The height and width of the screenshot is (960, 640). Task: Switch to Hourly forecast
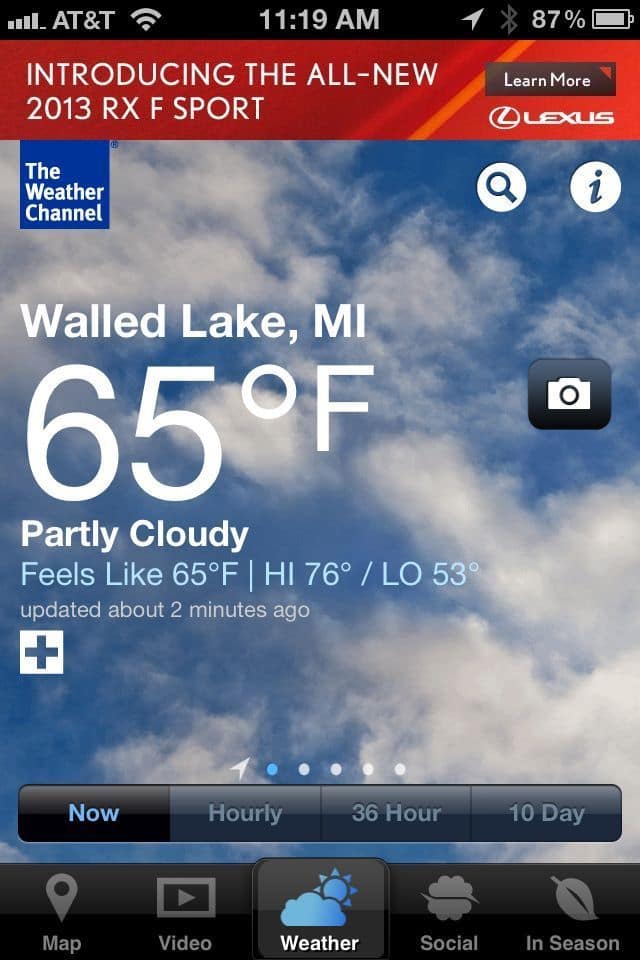point(245,813)
